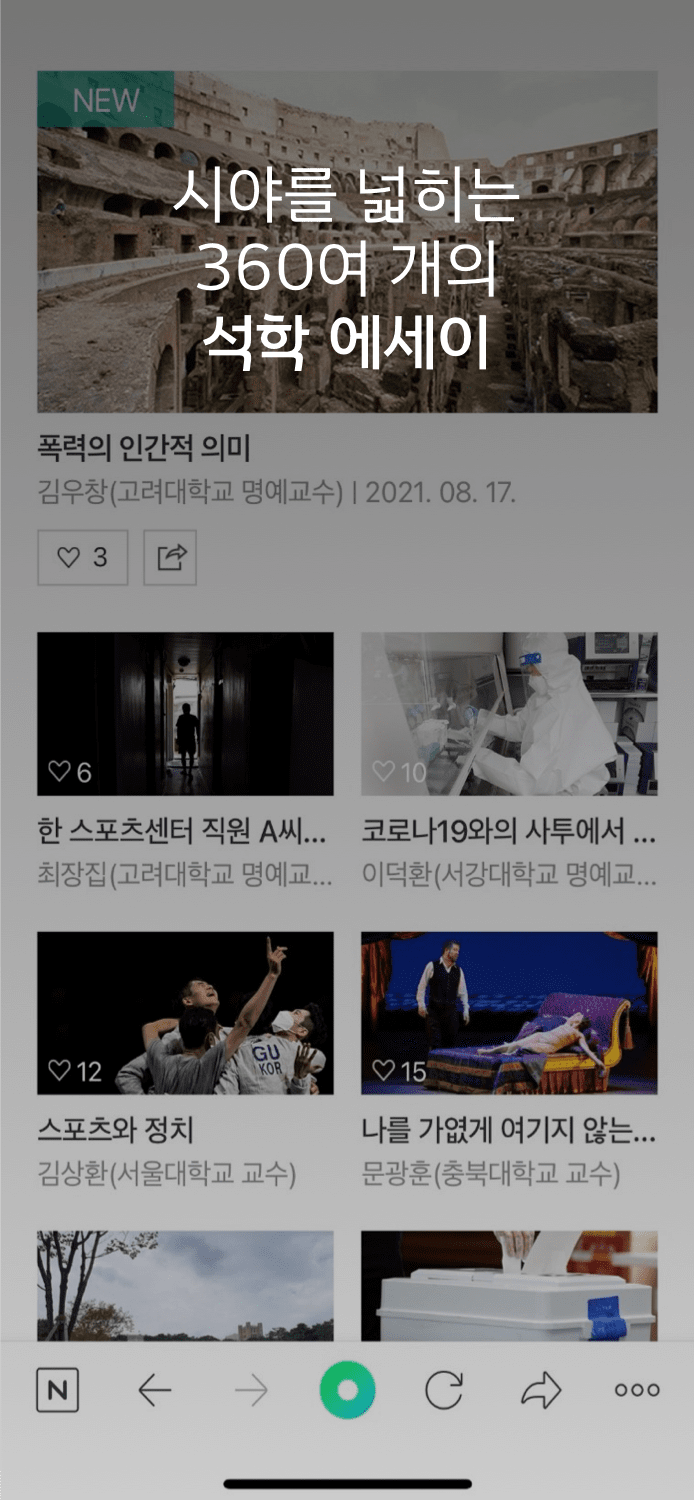Image resolution: width=694 pixels, height=1500 pixels.
Task: Go forward to the next page
Action: click(x=251, y=1390)
